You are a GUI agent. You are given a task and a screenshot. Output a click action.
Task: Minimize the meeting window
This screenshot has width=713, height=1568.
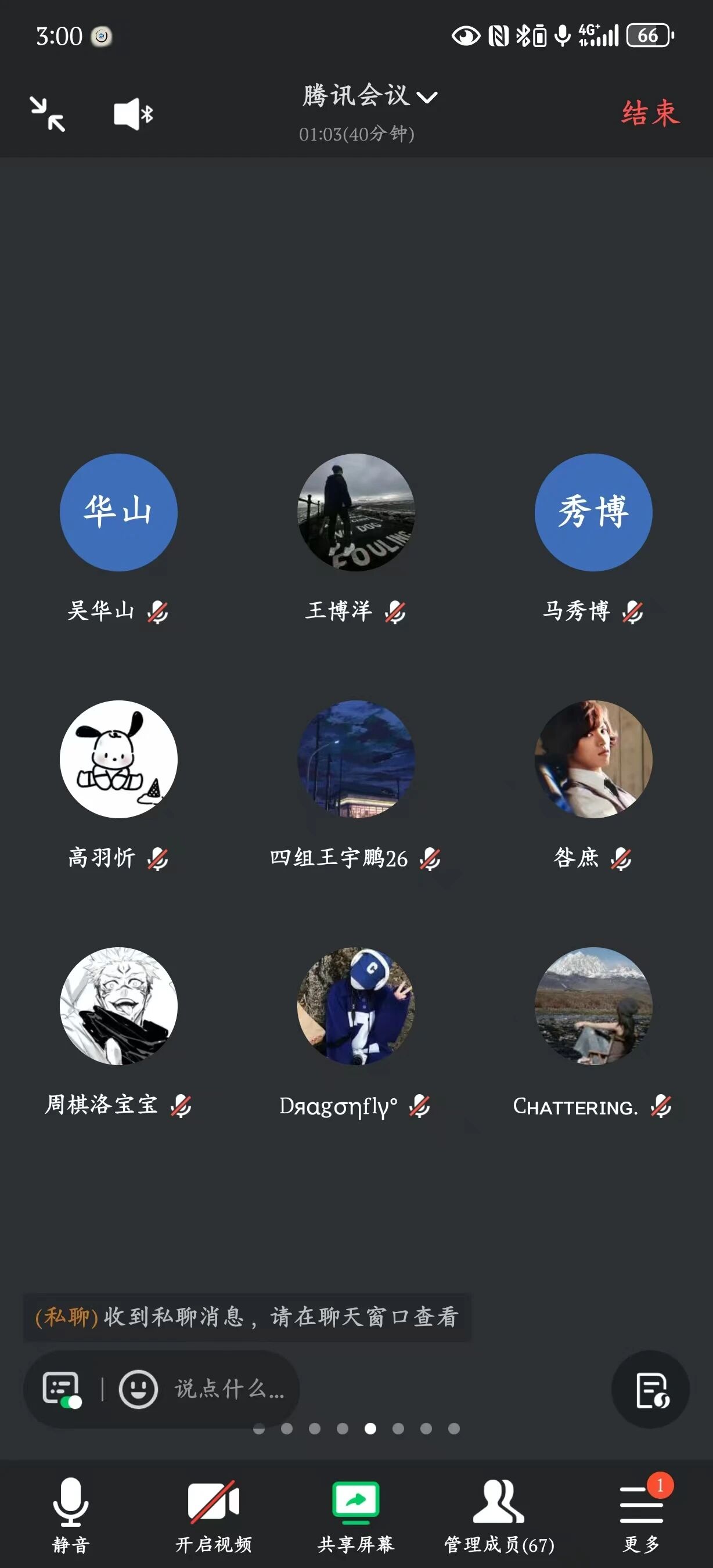pyautogui.click(x=48, y=114)
